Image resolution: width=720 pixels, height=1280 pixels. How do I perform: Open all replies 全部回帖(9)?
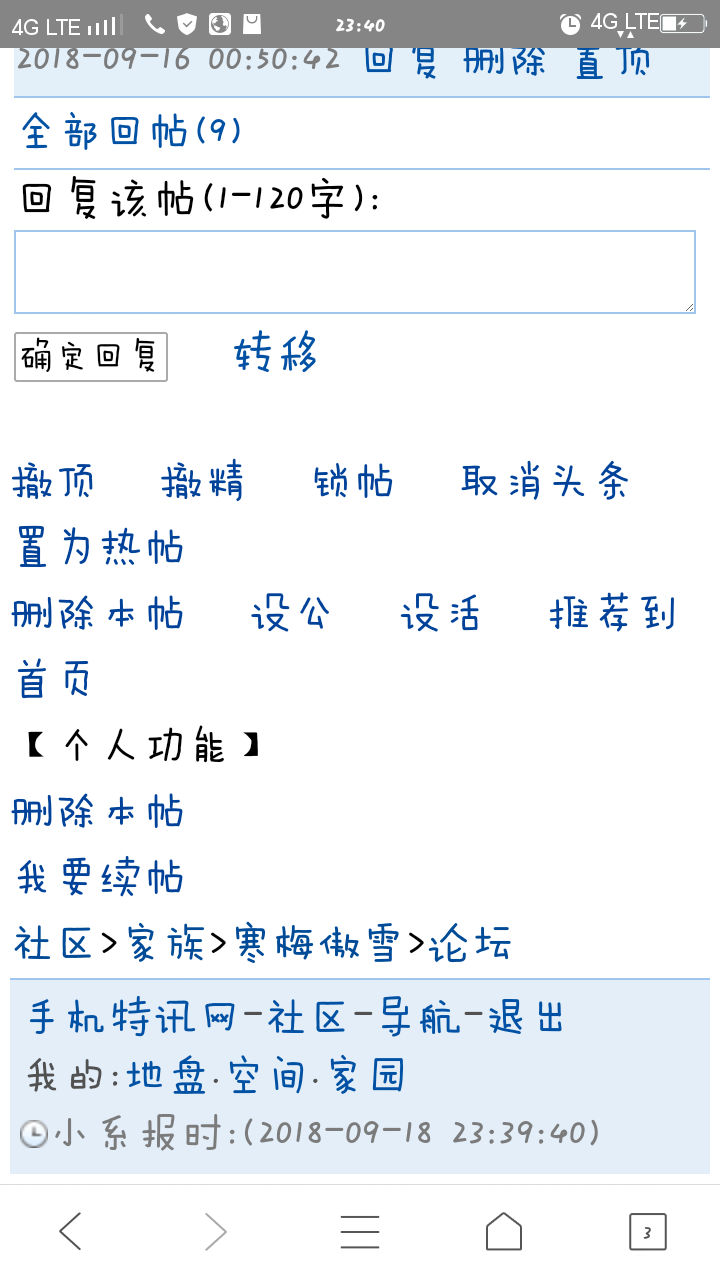point(131,131)
